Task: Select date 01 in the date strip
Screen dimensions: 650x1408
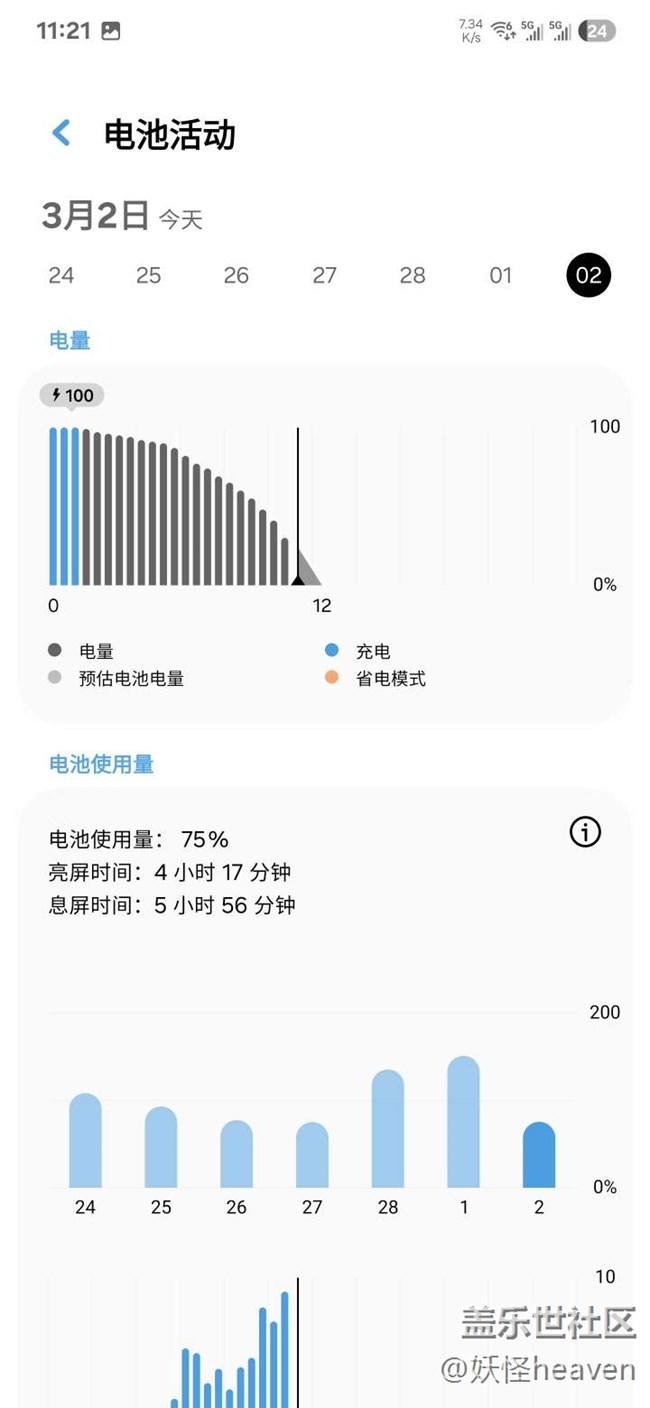Action: pos(501,275)
